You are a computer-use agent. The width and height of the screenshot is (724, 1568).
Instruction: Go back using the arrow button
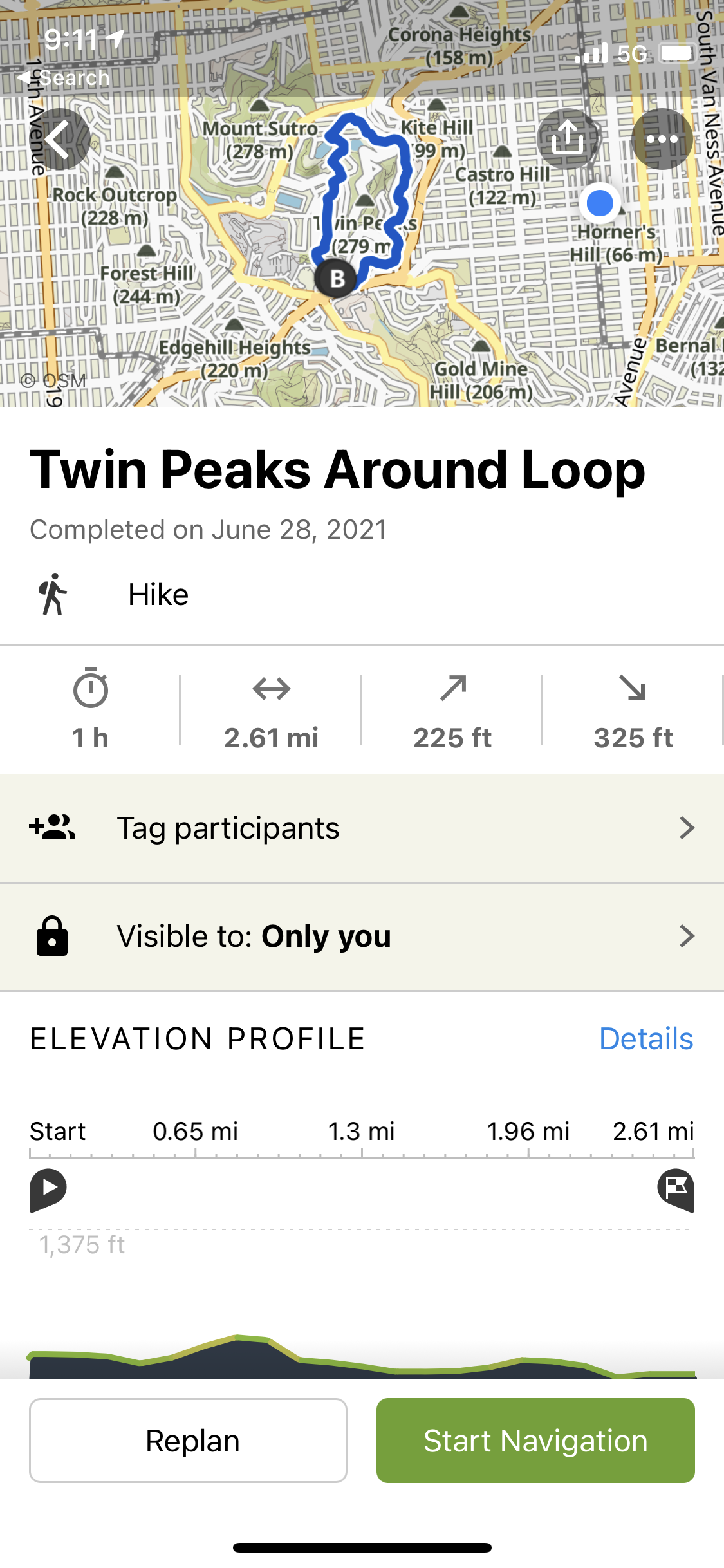click(60, 139)
